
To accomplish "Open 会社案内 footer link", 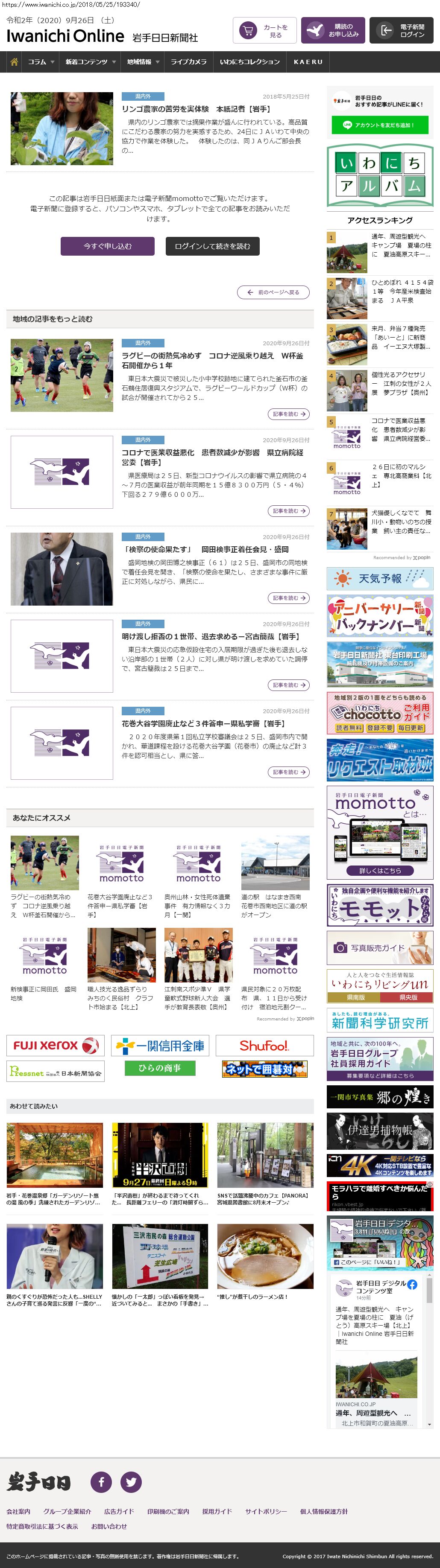I will tap(18, 1511).
